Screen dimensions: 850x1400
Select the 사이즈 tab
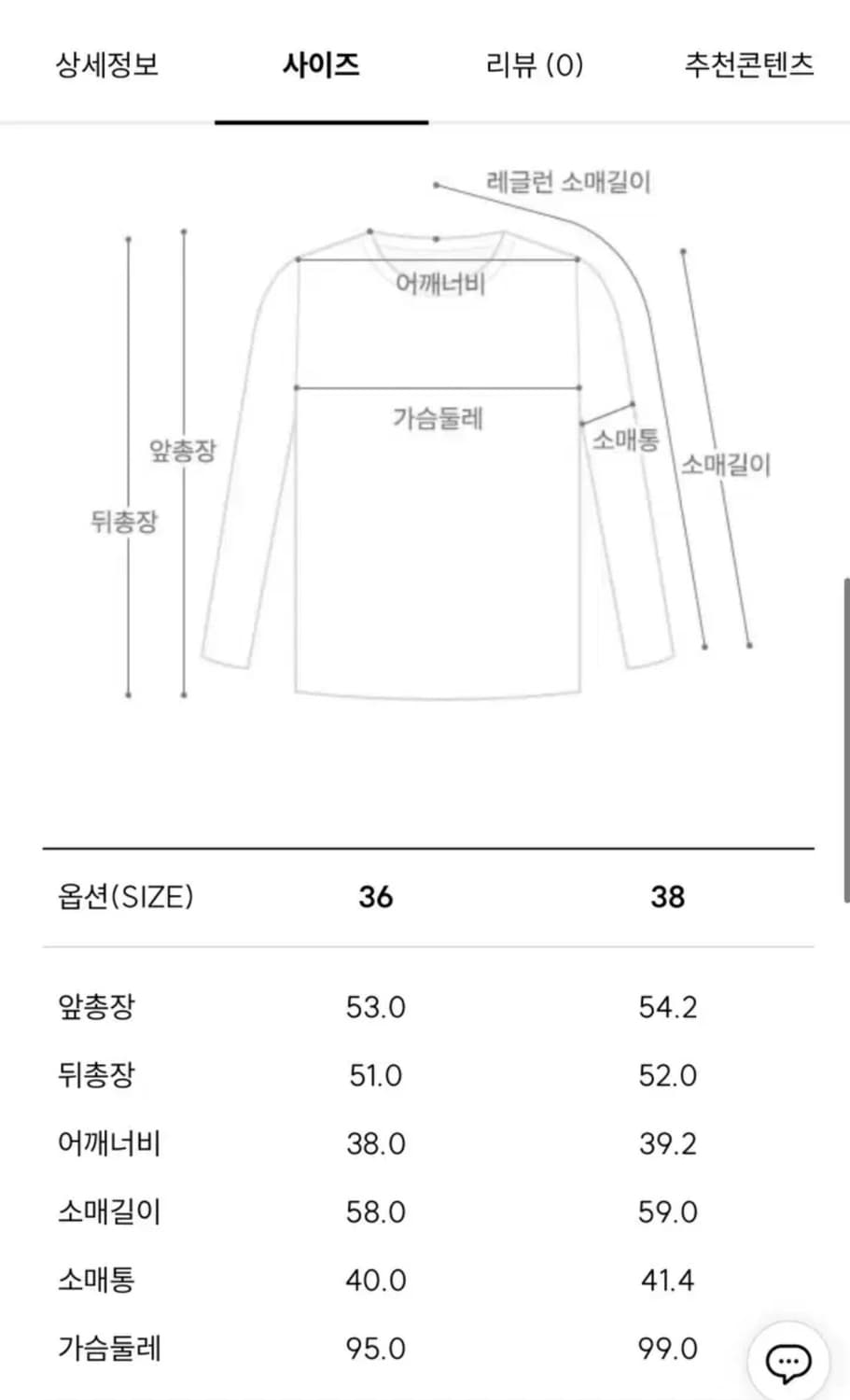pyautogui.click(x=321, y=65)
